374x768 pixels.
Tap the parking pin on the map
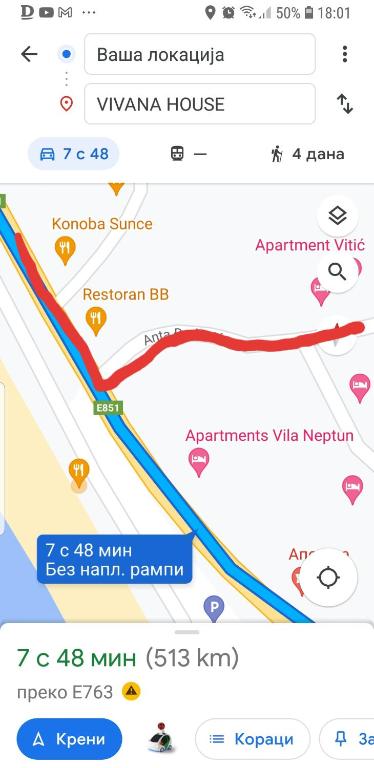pos(214,608)
